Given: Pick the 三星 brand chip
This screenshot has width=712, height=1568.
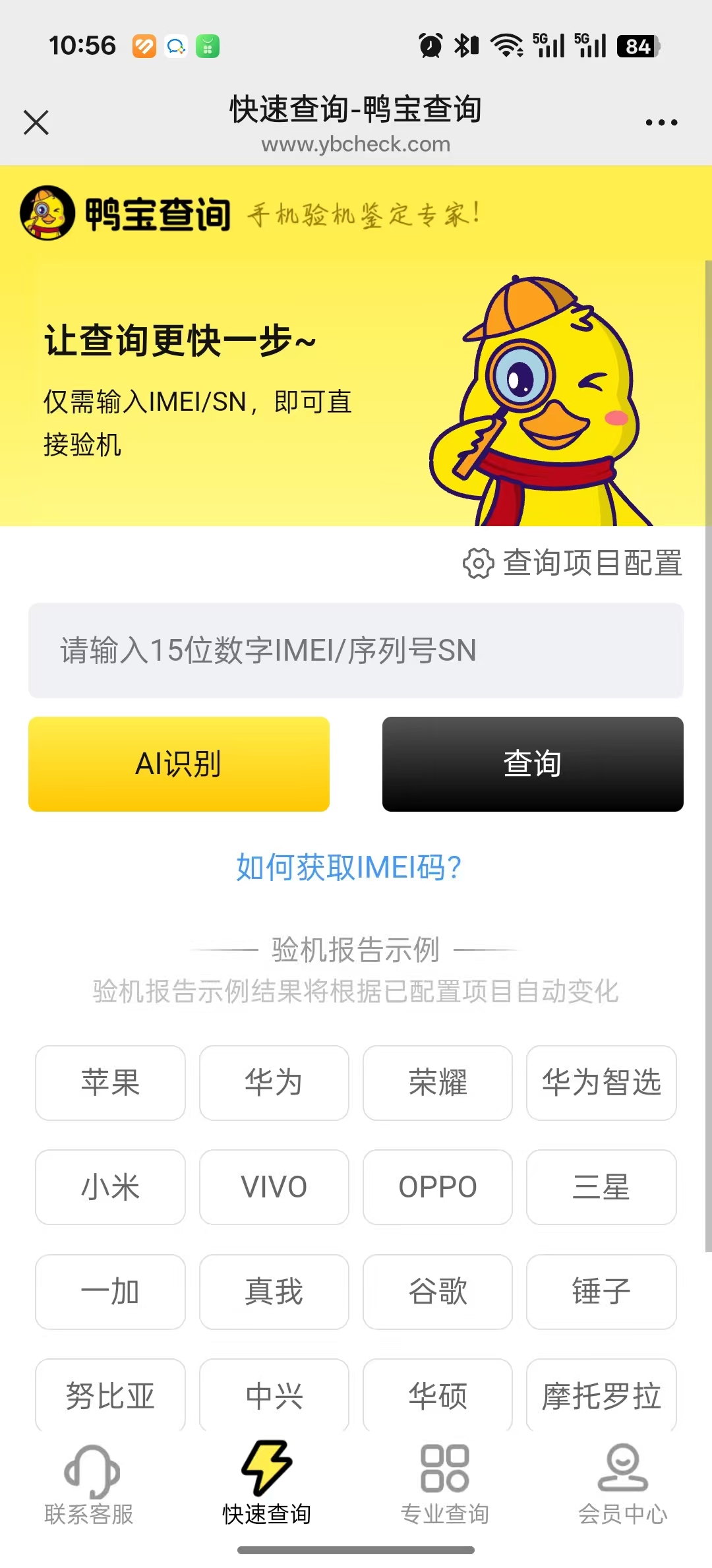Looking at the screenshot, I should pos(601,1187).
